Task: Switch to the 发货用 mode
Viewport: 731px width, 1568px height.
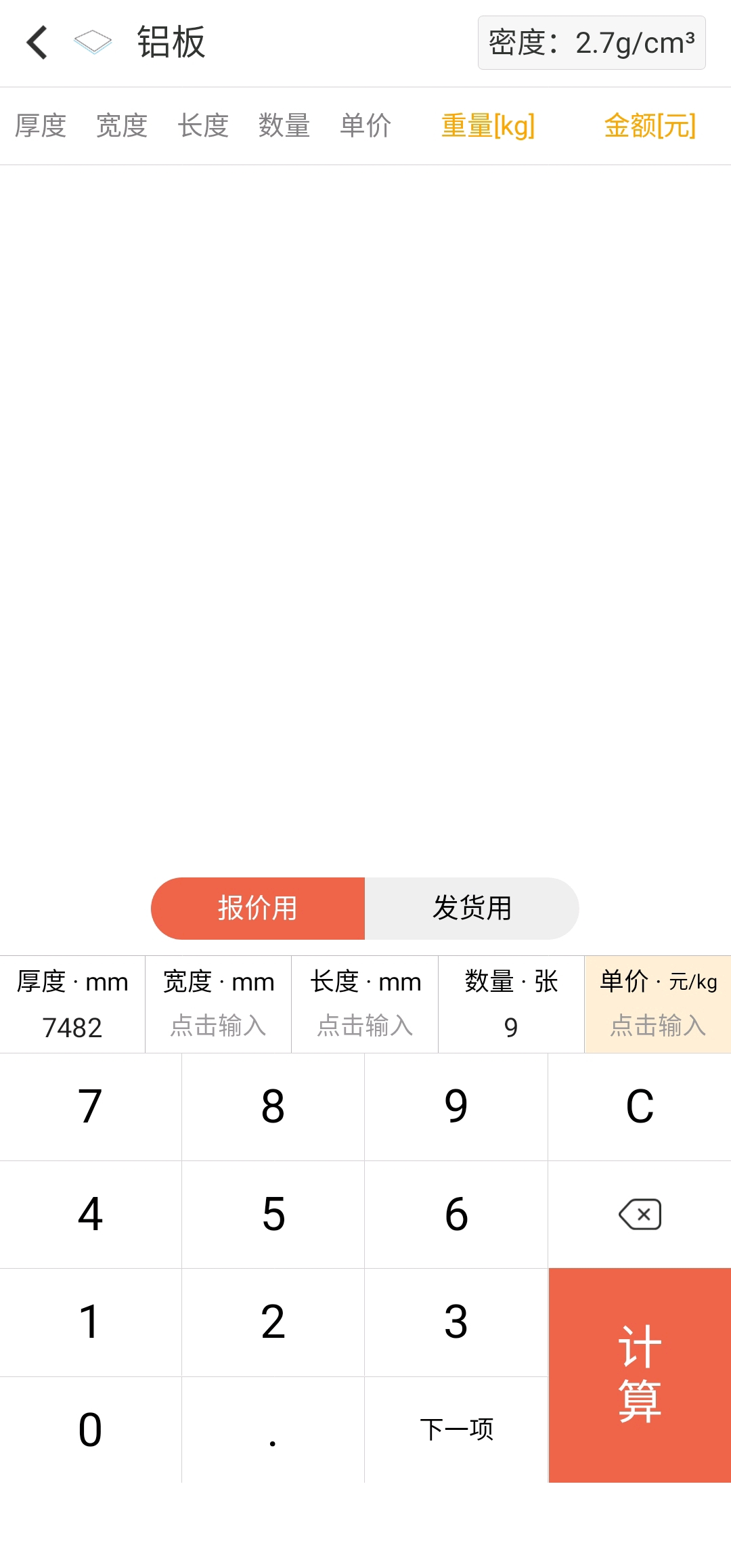Action: pos(472,908)
